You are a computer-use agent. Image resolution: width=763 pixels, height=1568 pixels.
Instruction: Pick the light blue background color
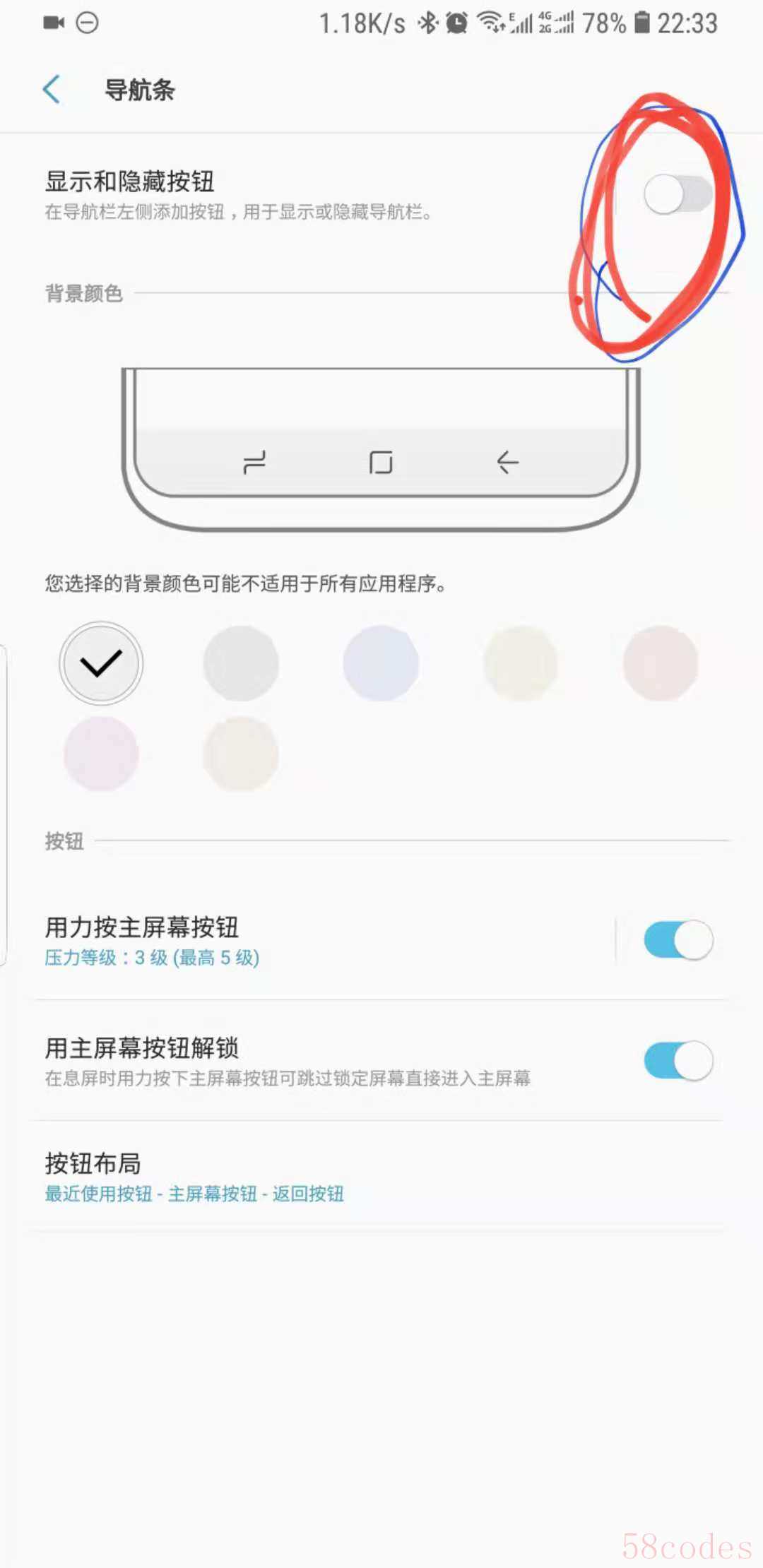pos(381,663)
